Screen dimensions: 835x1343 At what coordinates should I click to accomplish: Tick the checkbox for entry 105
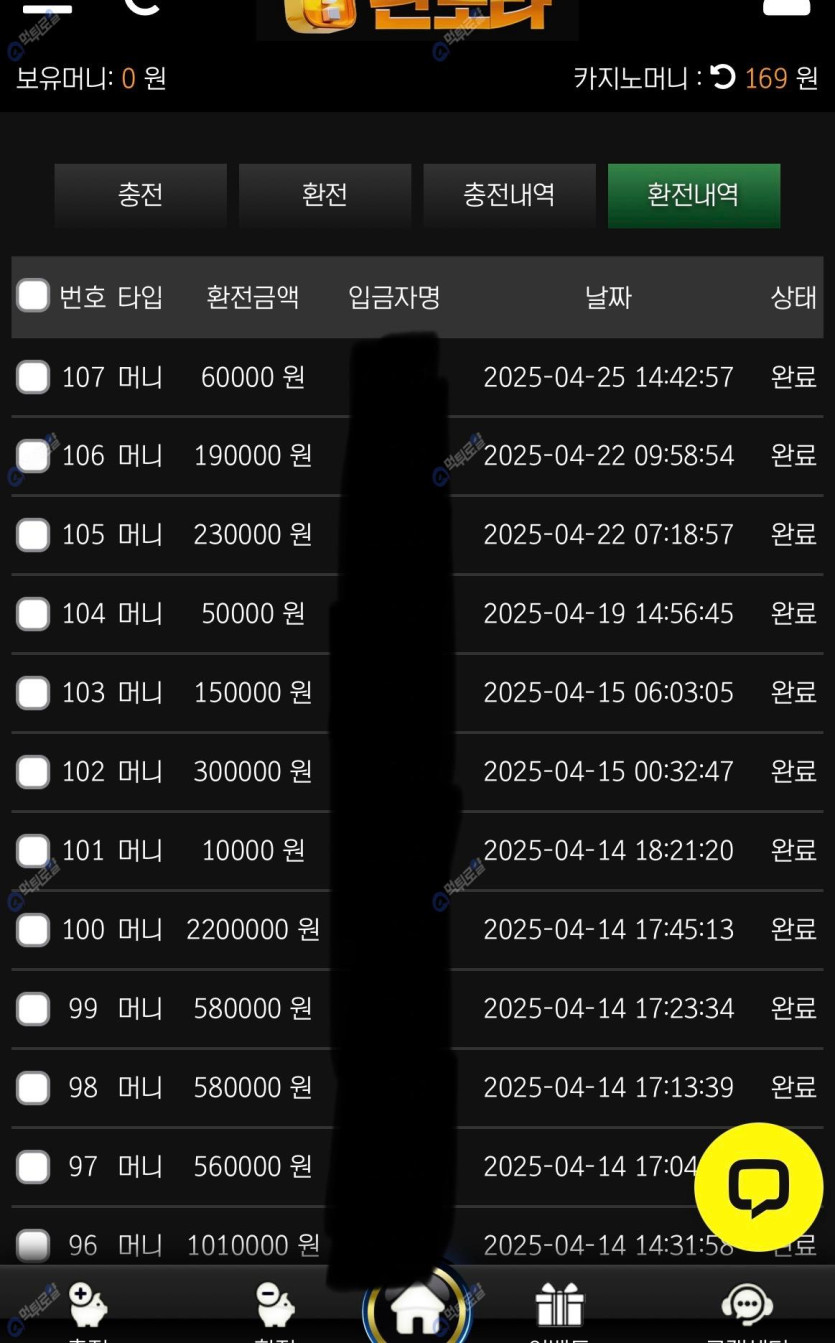[33, 535]
